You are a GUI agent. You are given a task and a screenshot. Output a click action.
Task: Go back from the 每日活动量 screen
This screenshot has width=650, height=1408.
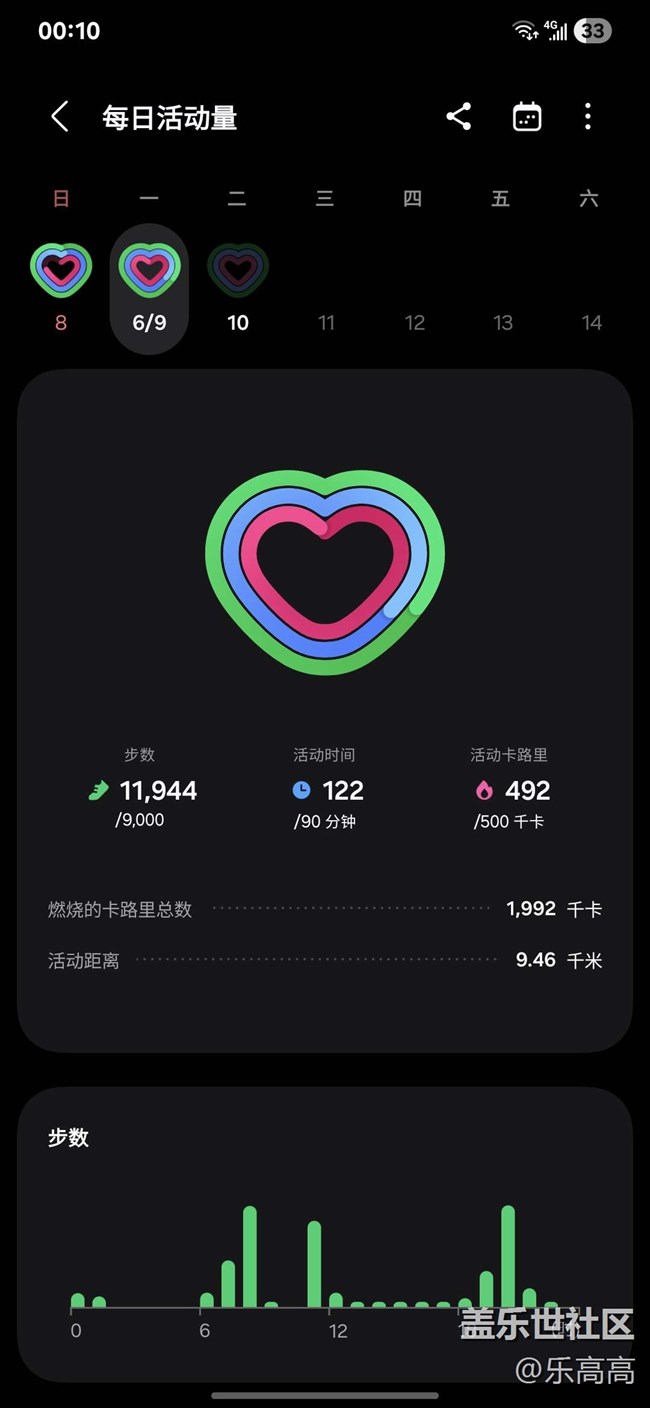(x=60, y=117)
